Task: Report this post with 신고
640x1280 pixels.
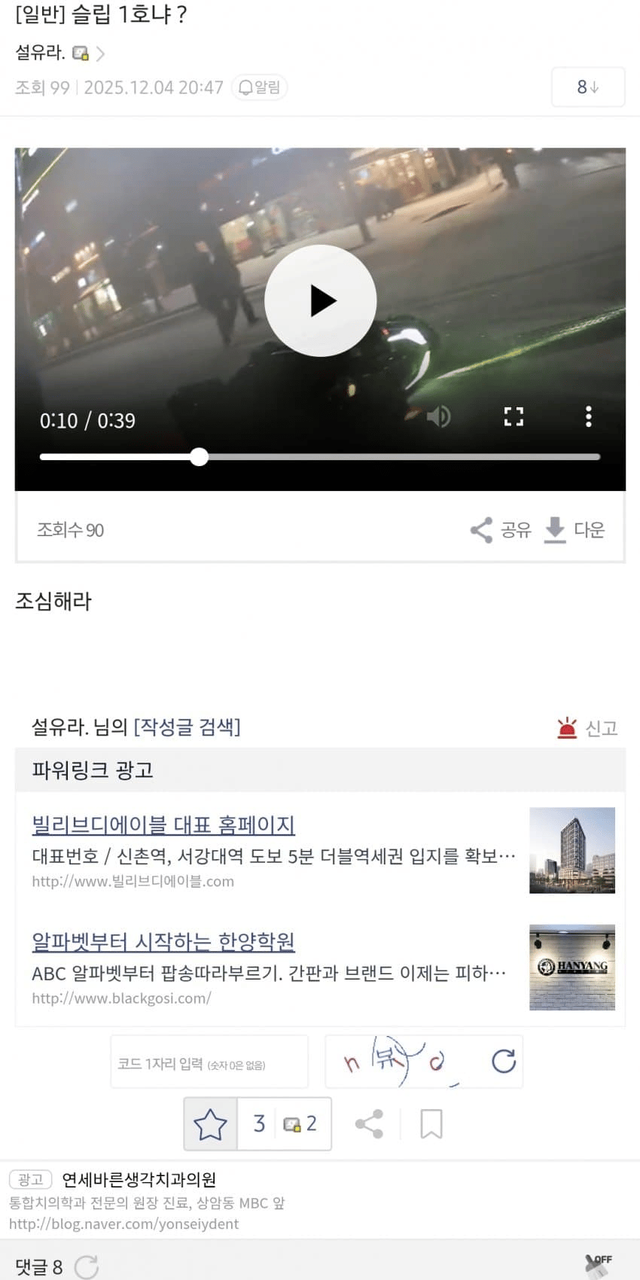Action: pos(587,728)
